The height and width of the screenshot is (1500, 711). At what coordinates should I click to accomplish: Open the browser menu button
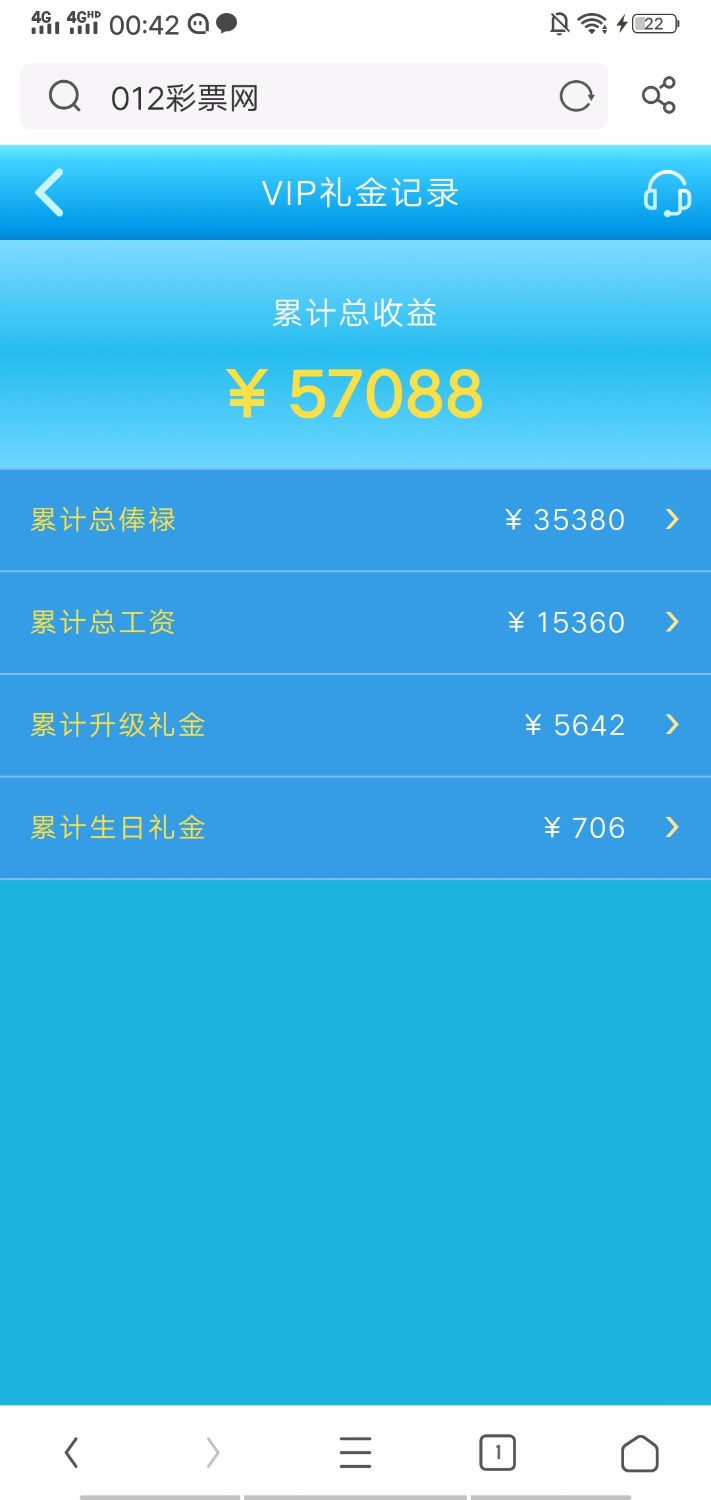[x=355, y=1452]
